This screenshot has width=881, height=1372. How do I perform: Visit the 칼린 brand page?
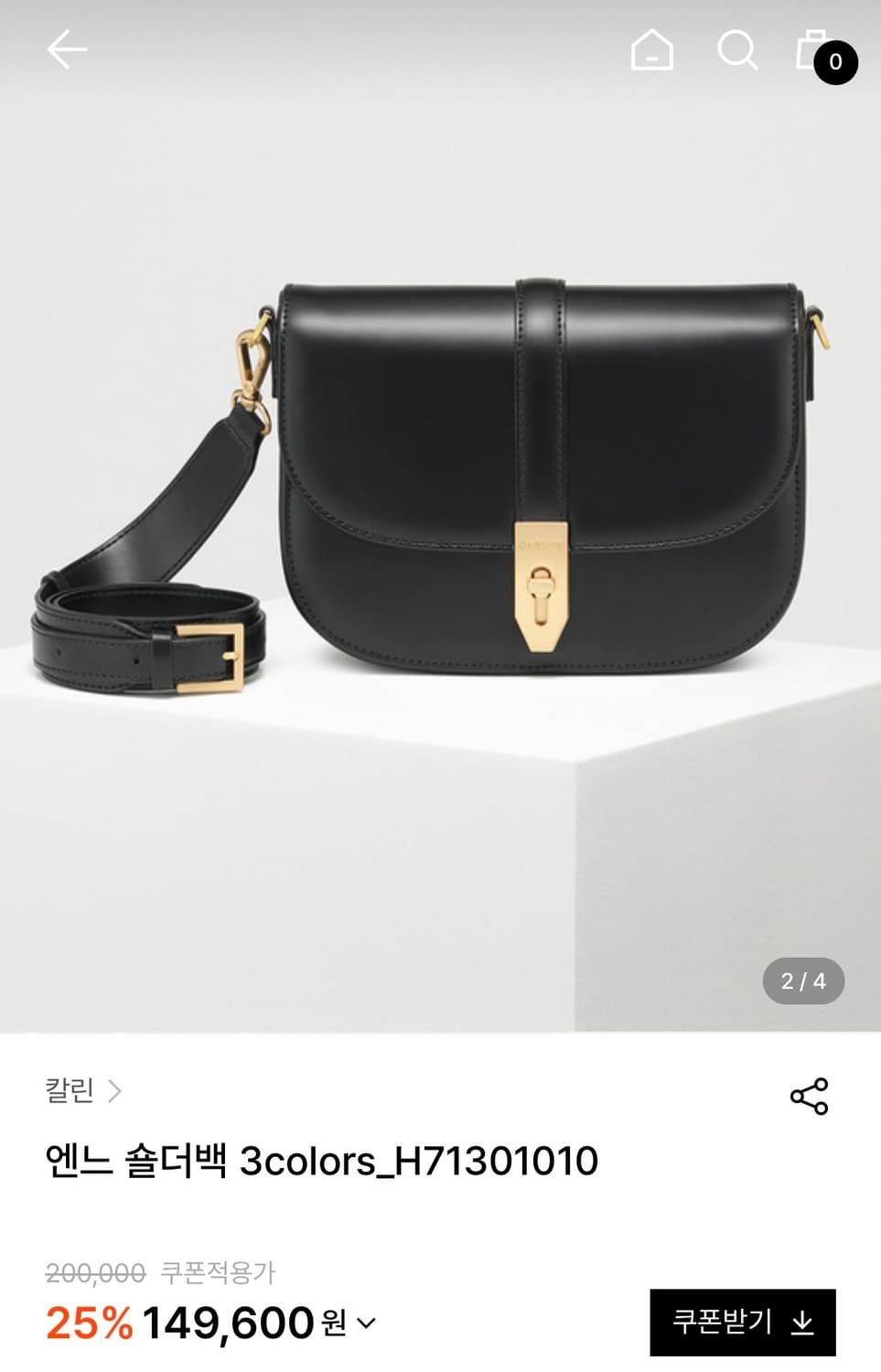pyautogui.click(x=69, y=1088)
